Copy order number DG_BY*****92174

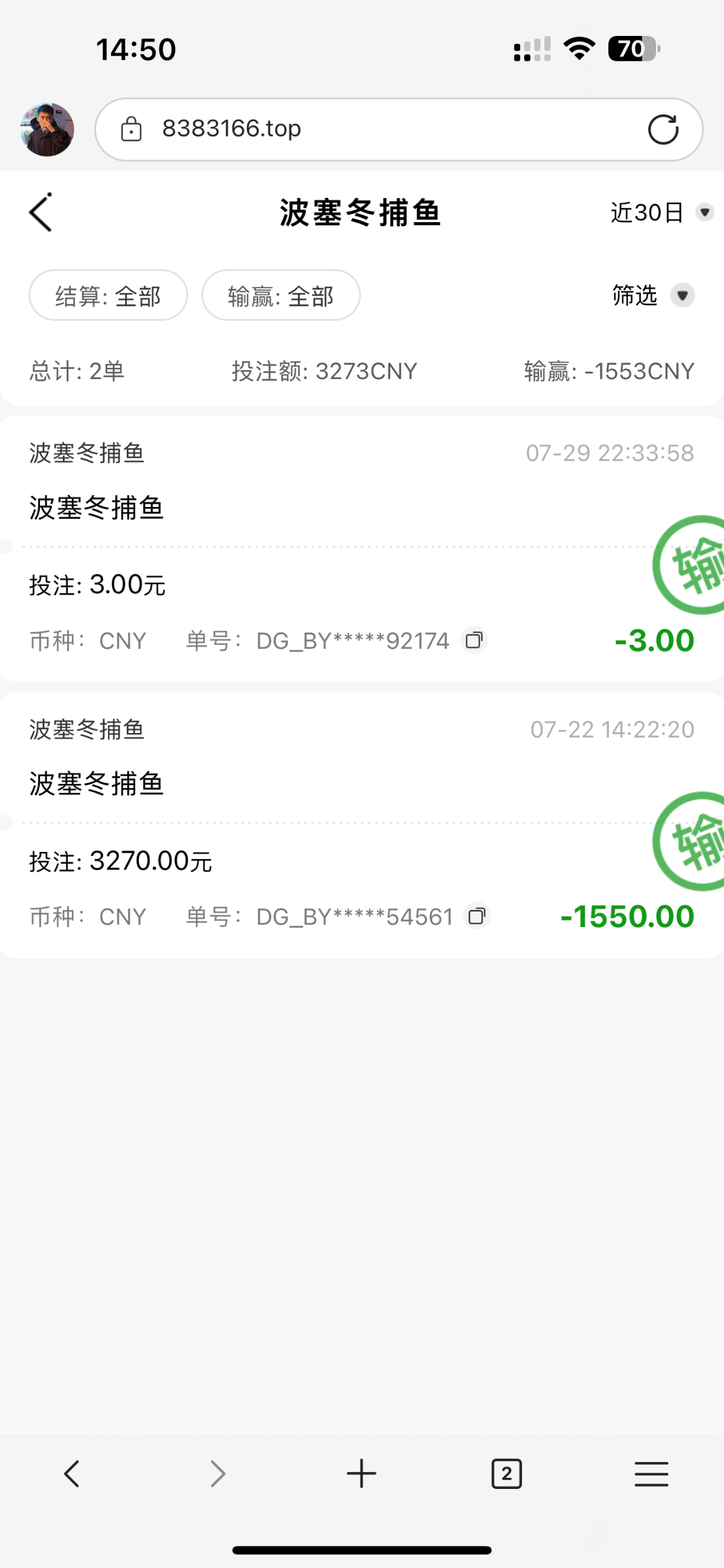point(474,640)
